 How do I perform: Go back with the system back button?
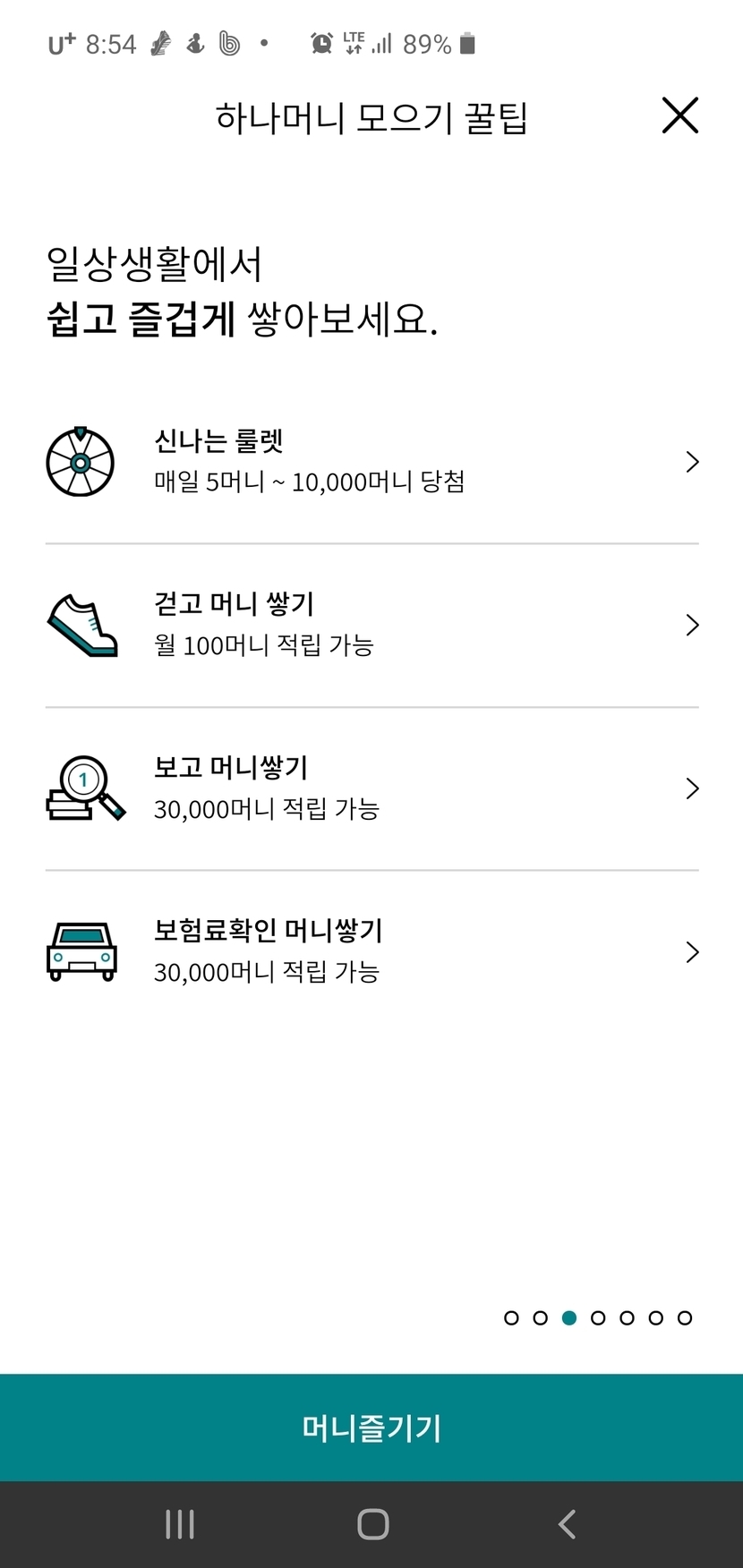point(566,1524)
